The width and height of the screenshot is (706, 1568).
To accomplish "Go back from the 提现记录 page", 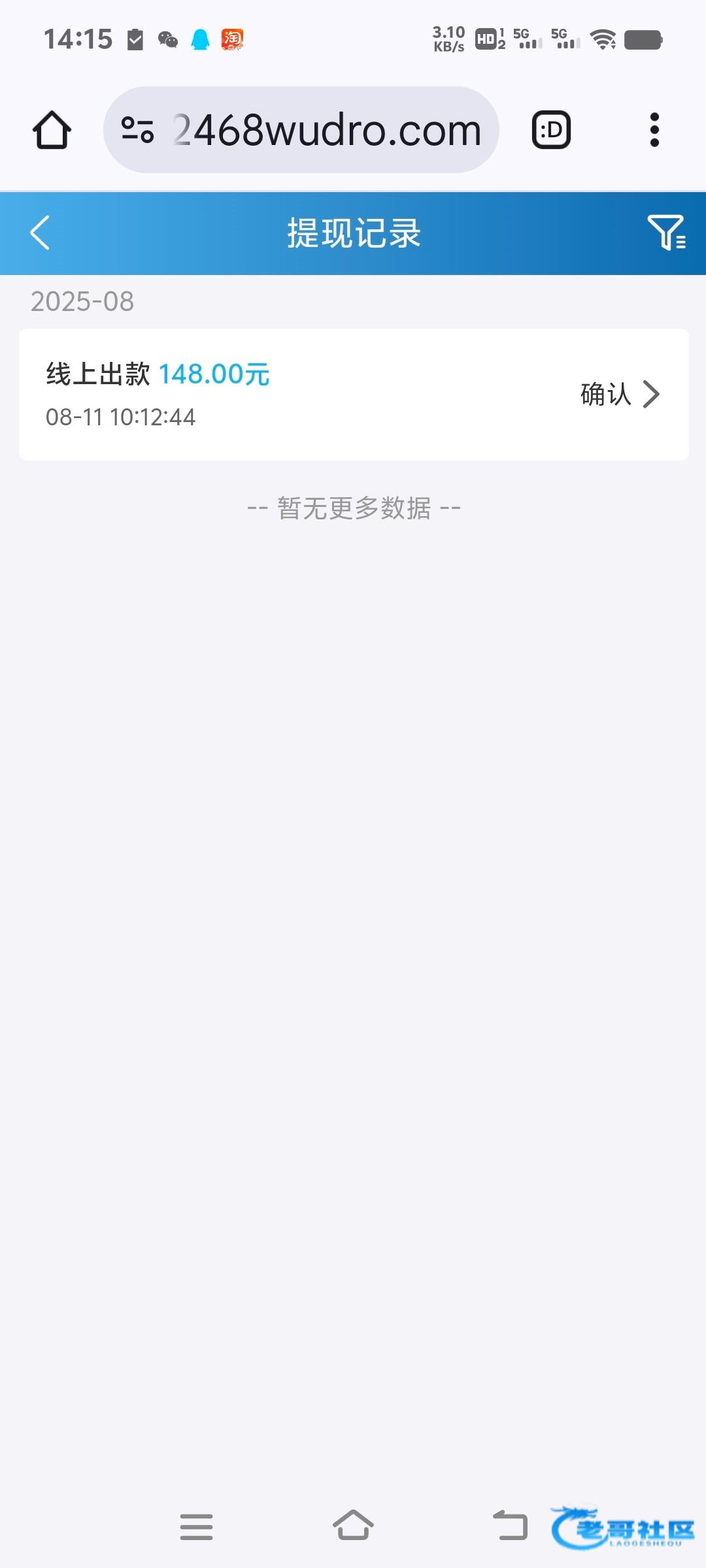I will tap(40, 233).
